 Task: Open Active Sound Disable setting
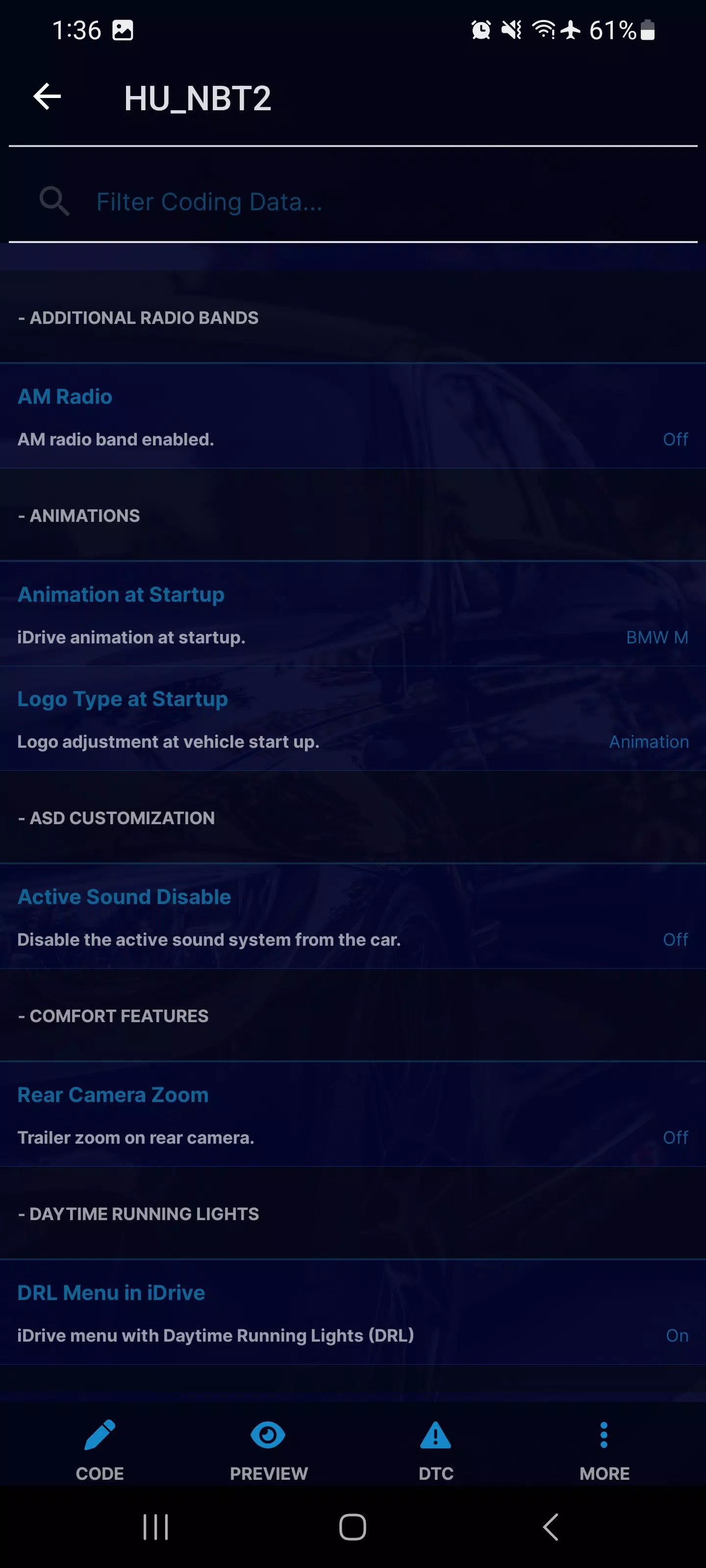[x=353, y=917]
